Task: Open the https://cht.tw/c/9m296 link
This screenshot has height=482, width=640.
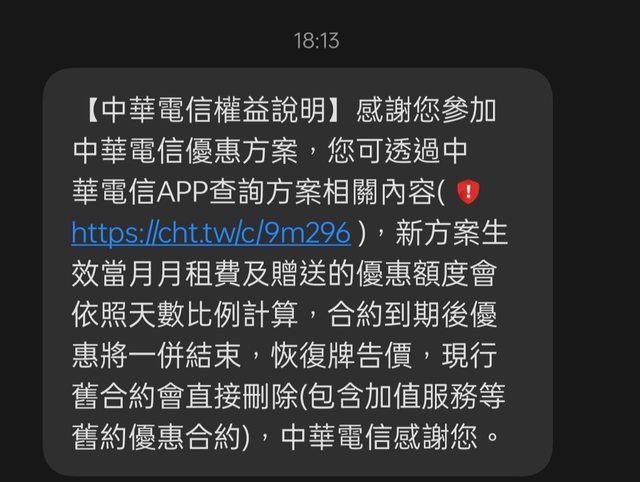Action: (x=211, y=233)
